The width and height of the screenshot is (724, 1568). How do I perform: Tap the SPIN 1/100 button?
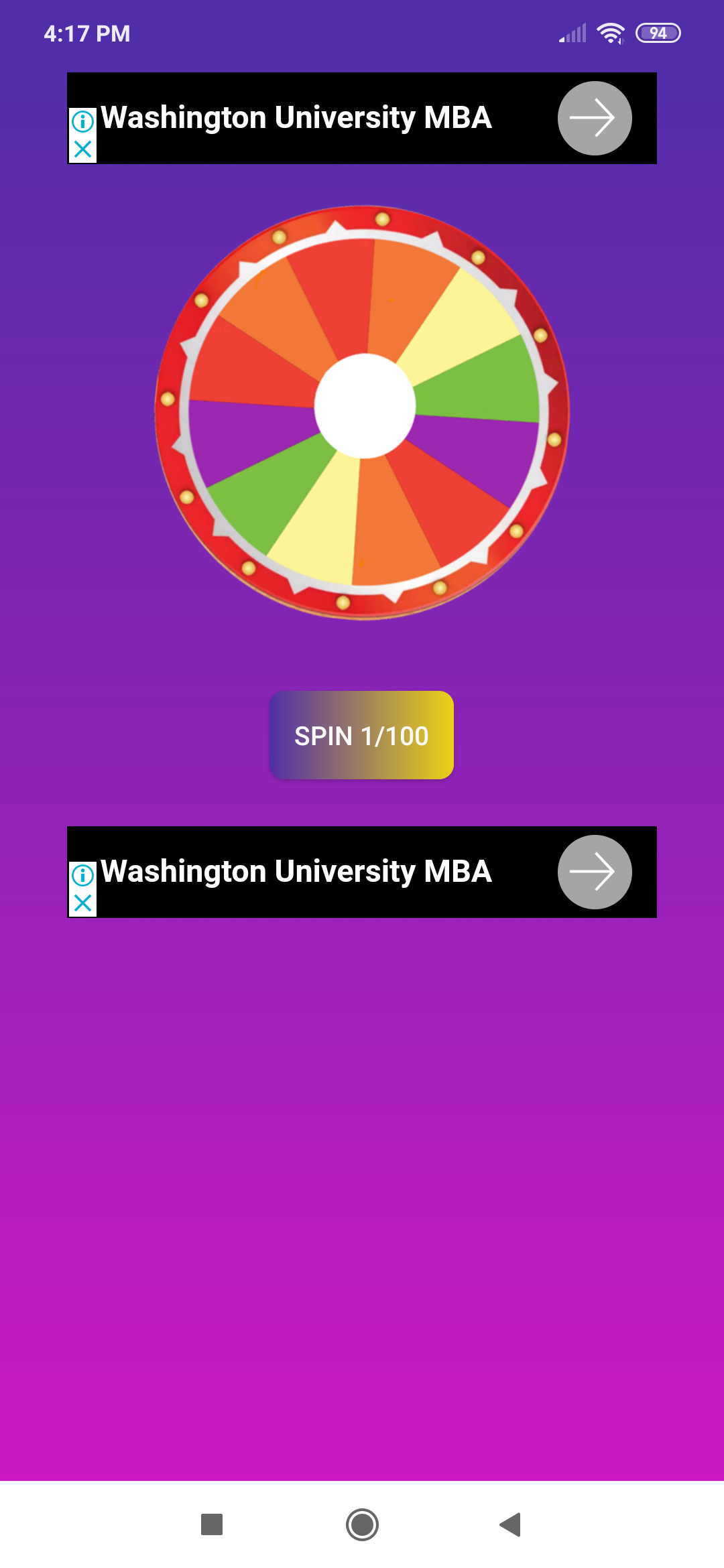click(361, 735)
